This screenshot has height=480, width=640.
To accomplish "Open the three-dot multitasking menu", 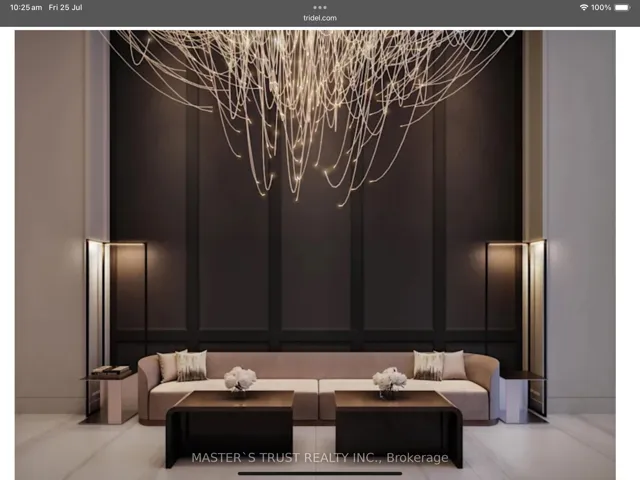I will click(320, 7).
